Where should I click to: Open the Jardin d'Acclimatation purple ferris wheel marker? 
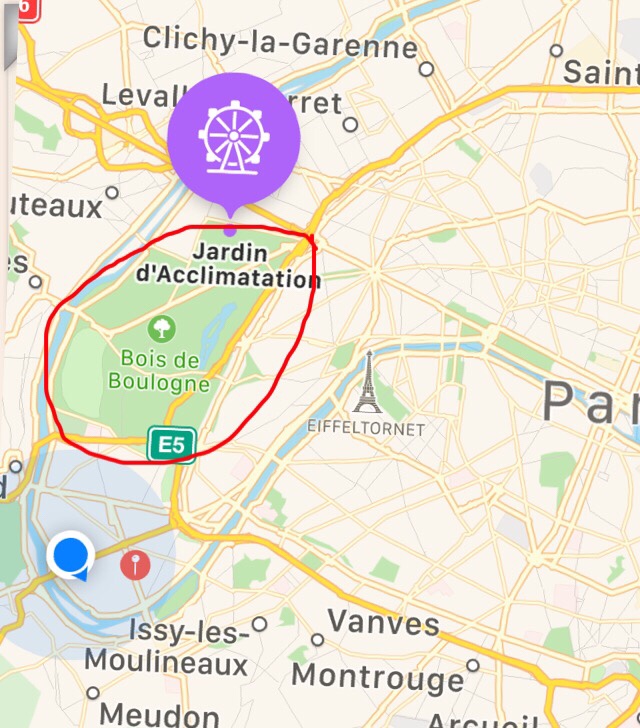pos(233,137)
